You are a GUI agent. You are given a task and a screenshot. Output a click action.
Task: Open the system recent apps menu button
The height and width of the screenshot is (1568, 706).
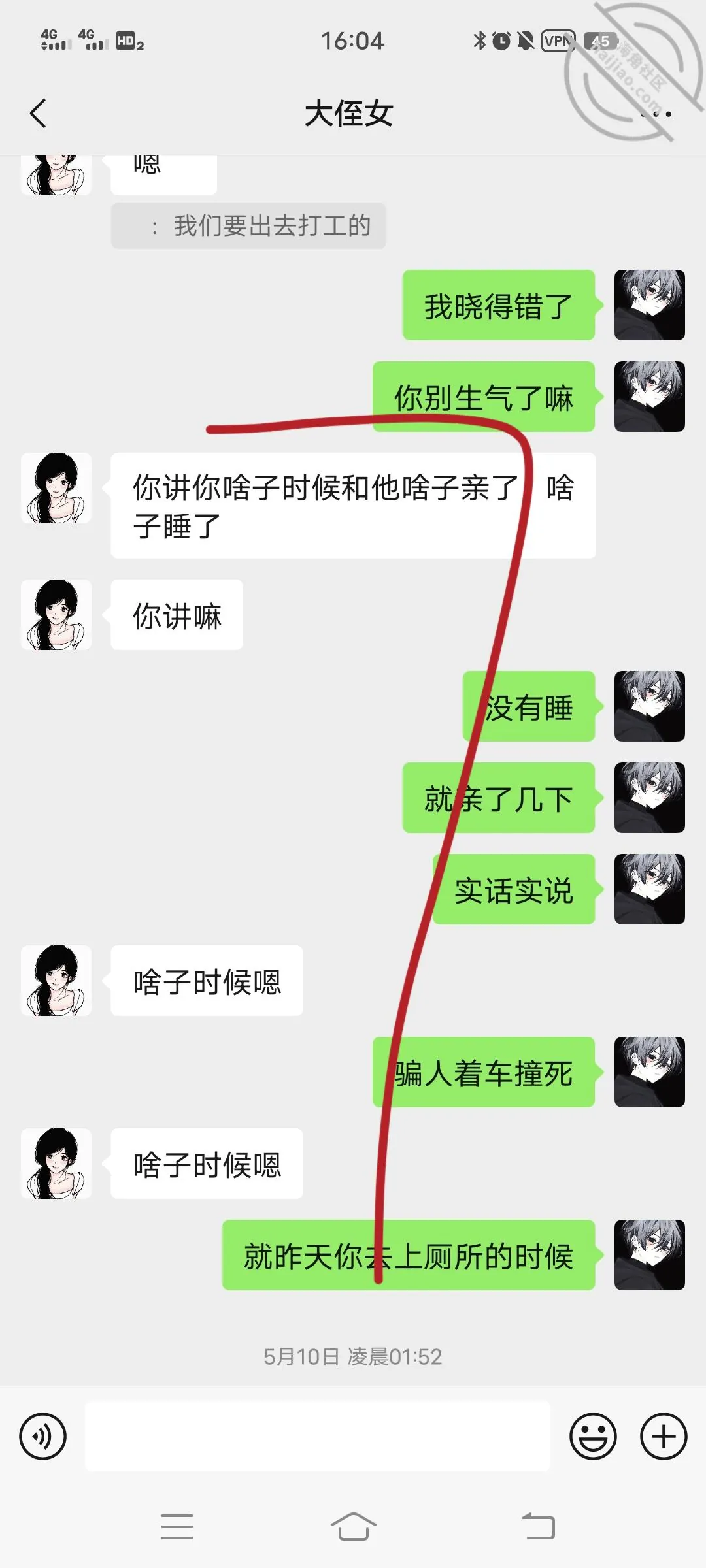coord(177,1527)
